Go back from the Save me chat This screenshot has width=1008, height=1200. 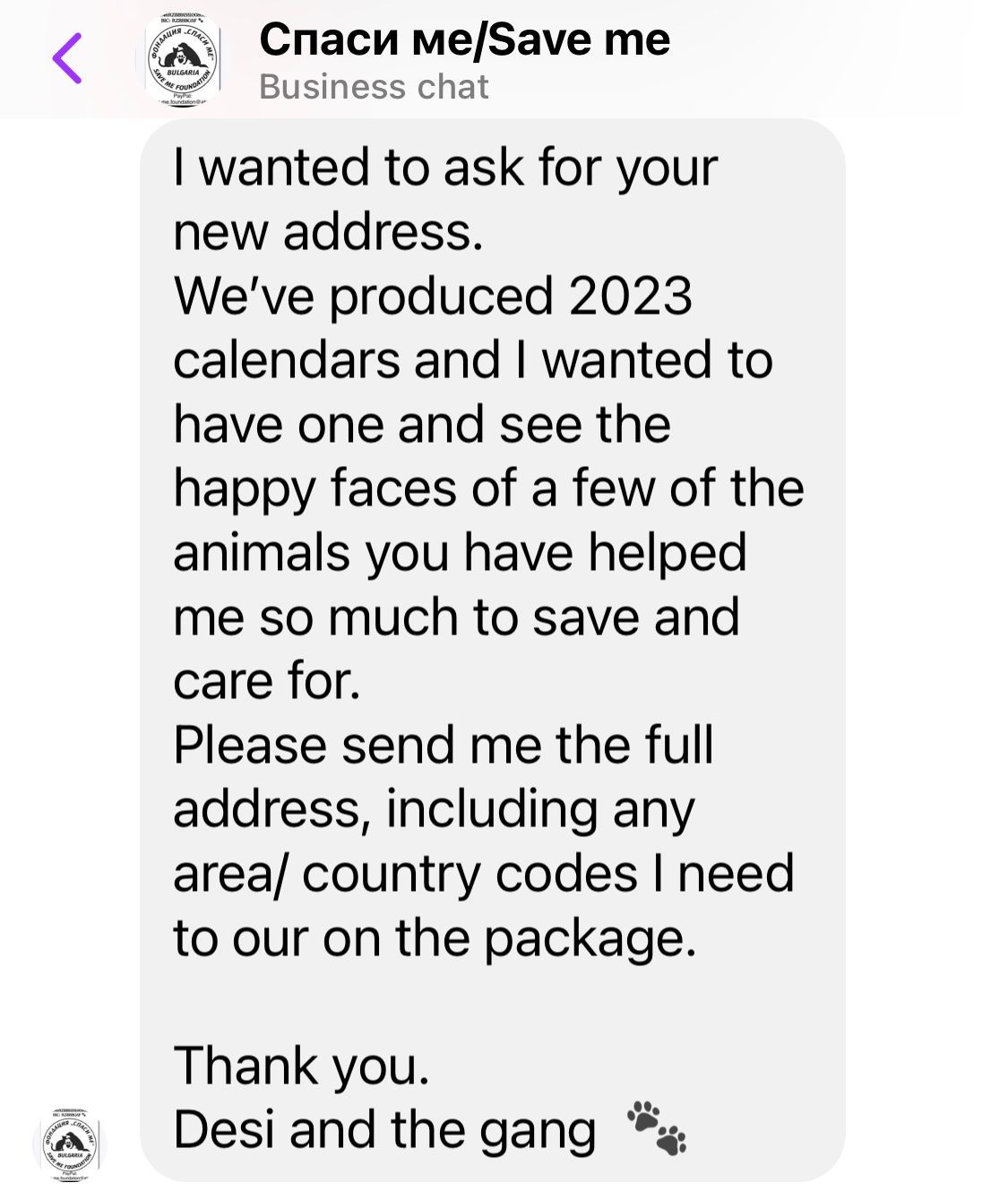click(x=67, y=58)
